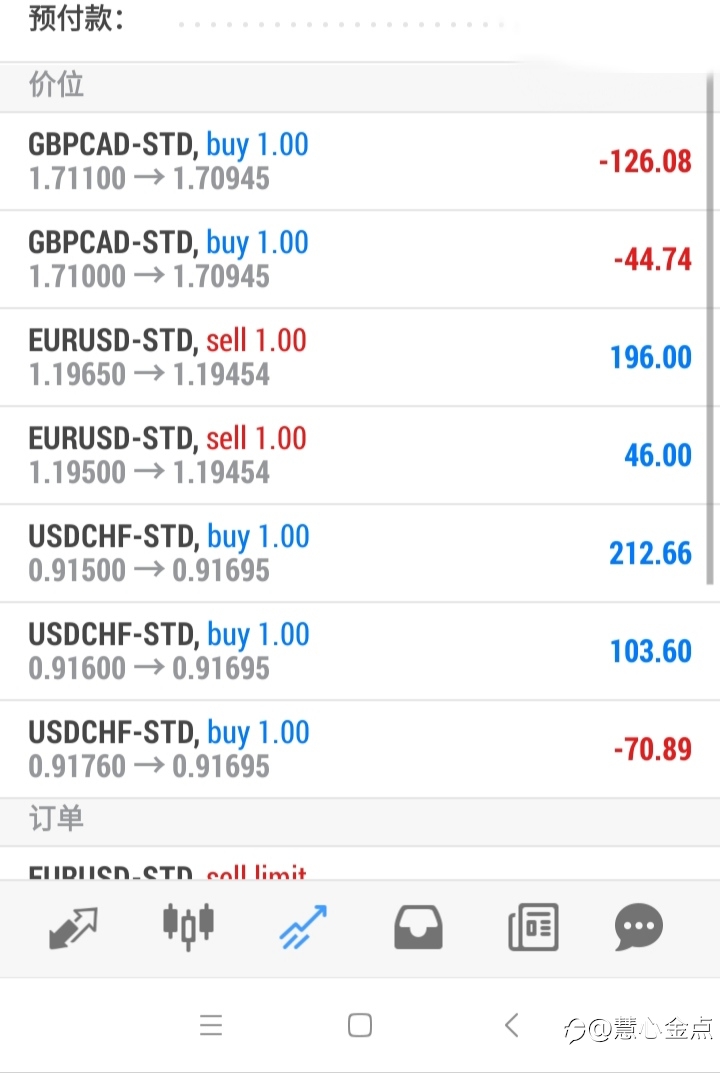The image size is (720, 1073).
Task: Open USDCHF-STD buy position with -70.89 loss
Action: point(353,749)
